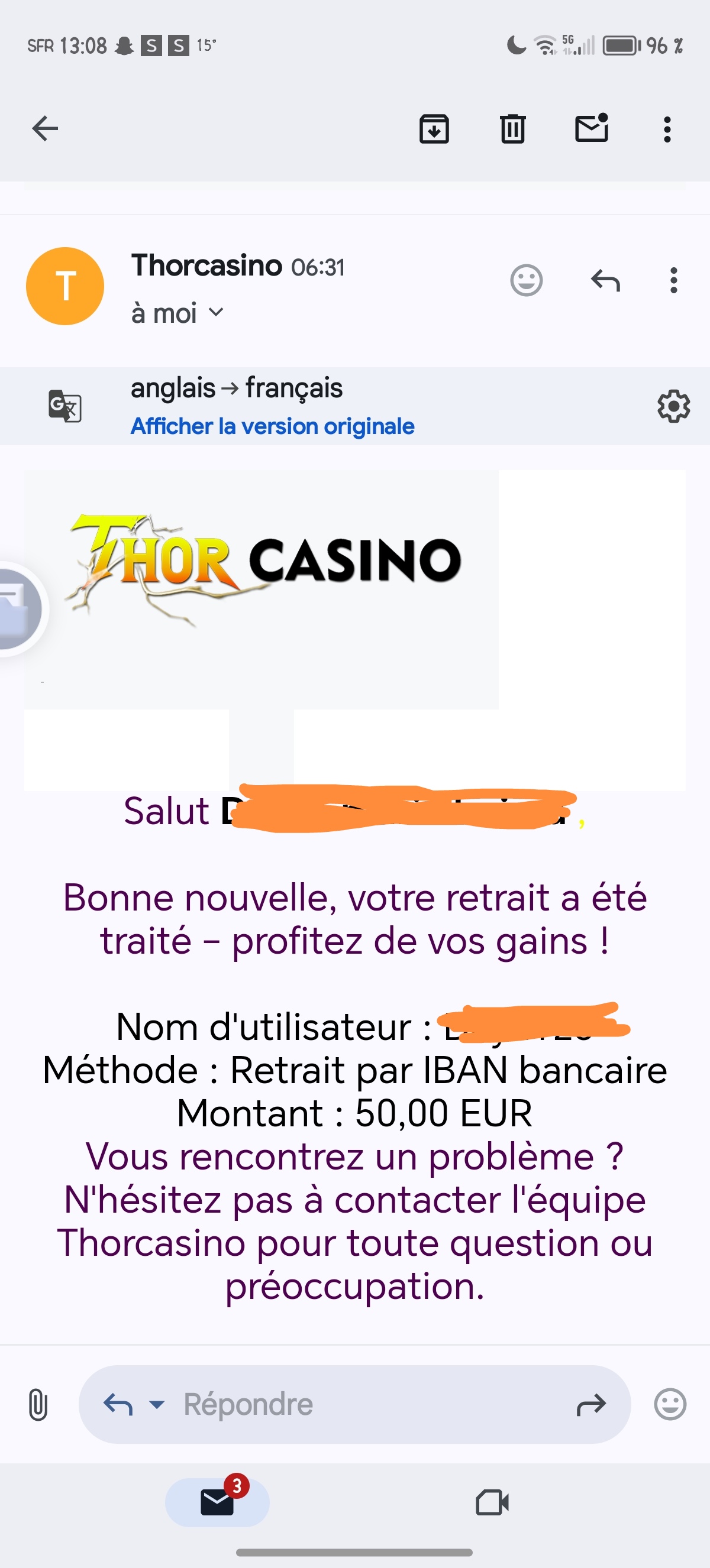Open the Thorcasino sender avatar
This screenshot has height=1568, width=710.
coord(65,286)
